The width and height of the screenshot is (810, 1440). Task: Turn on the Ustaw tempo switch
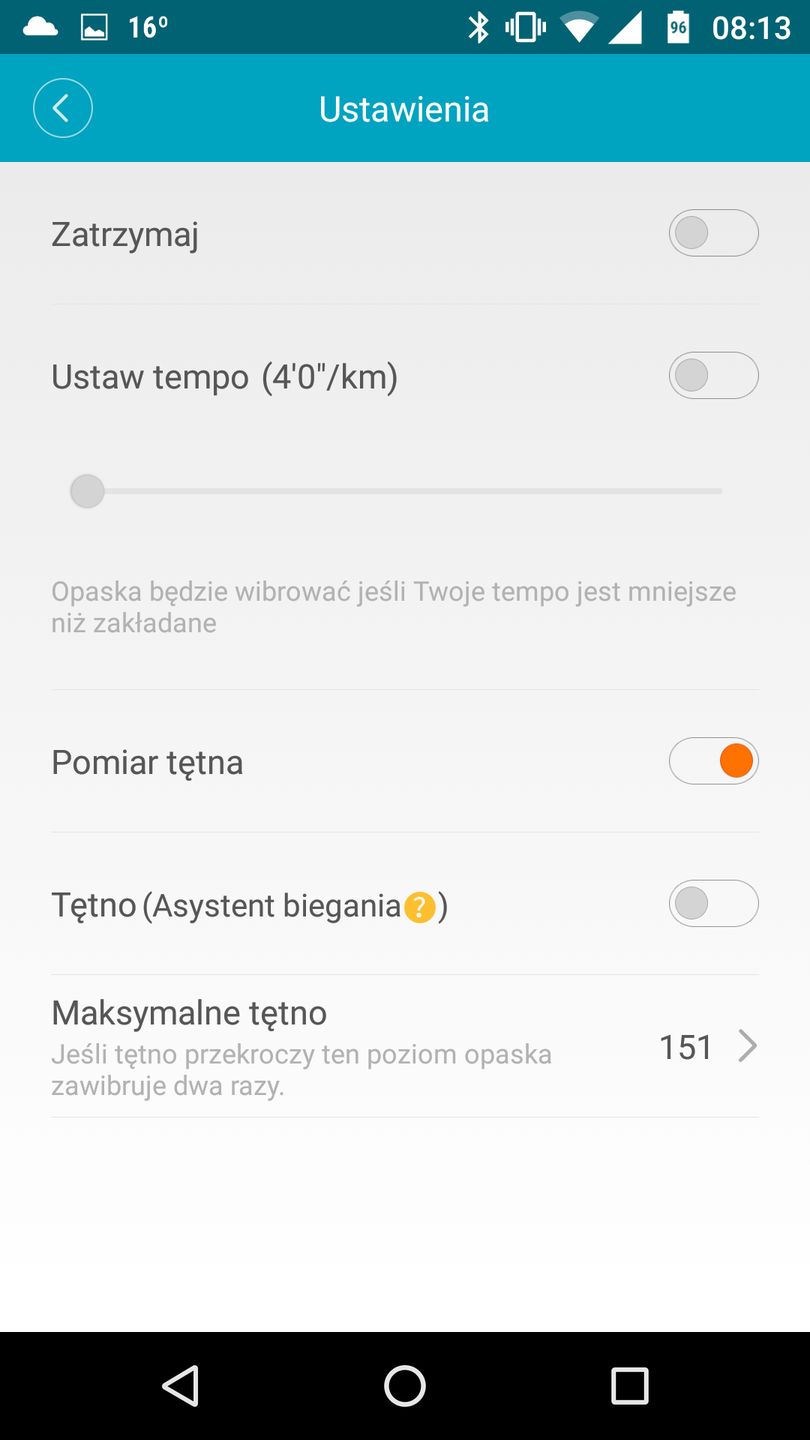click(x=713, y=375)
